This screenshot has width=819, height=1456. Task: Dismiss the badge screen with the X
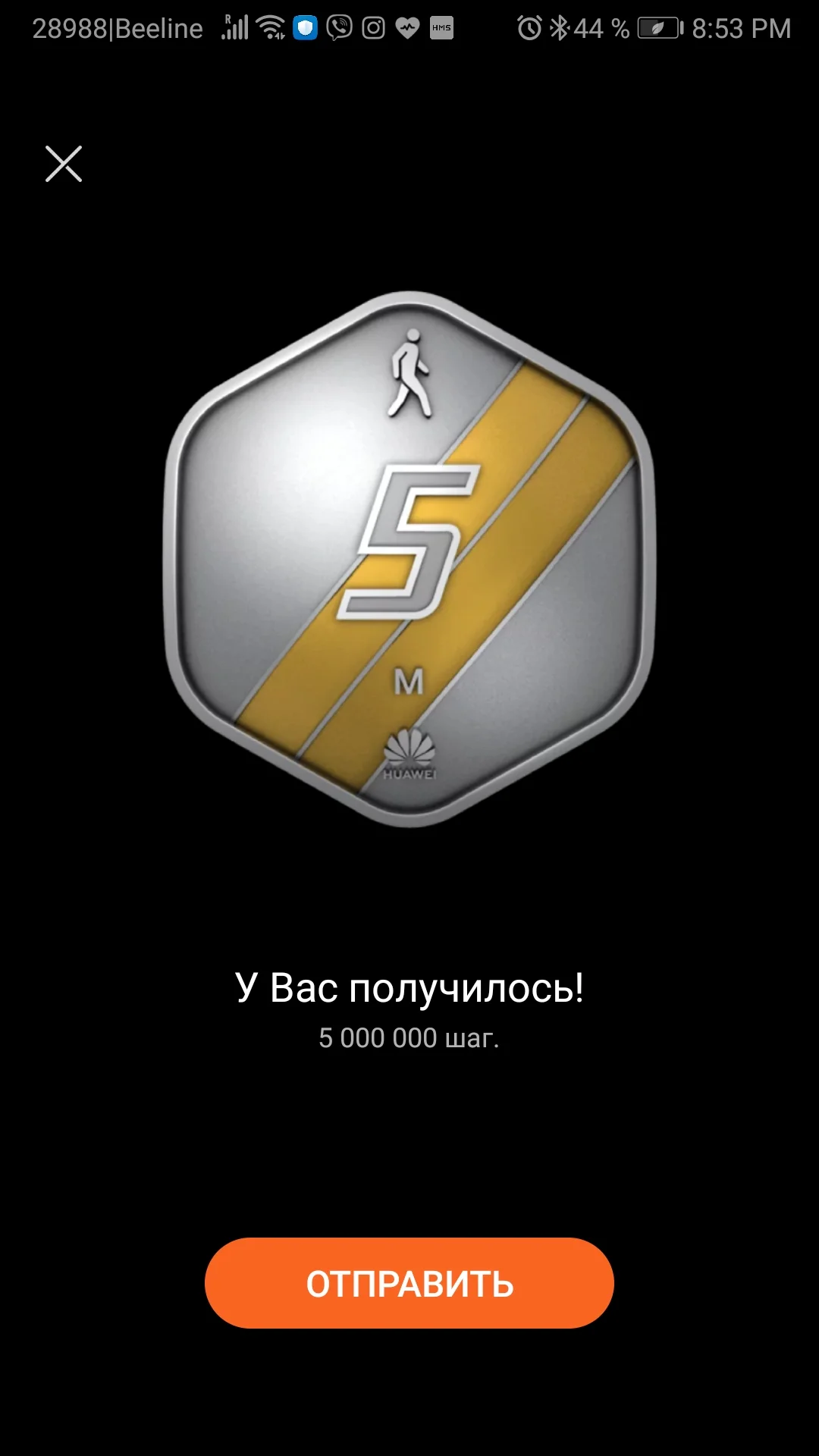tap(64, 164)
